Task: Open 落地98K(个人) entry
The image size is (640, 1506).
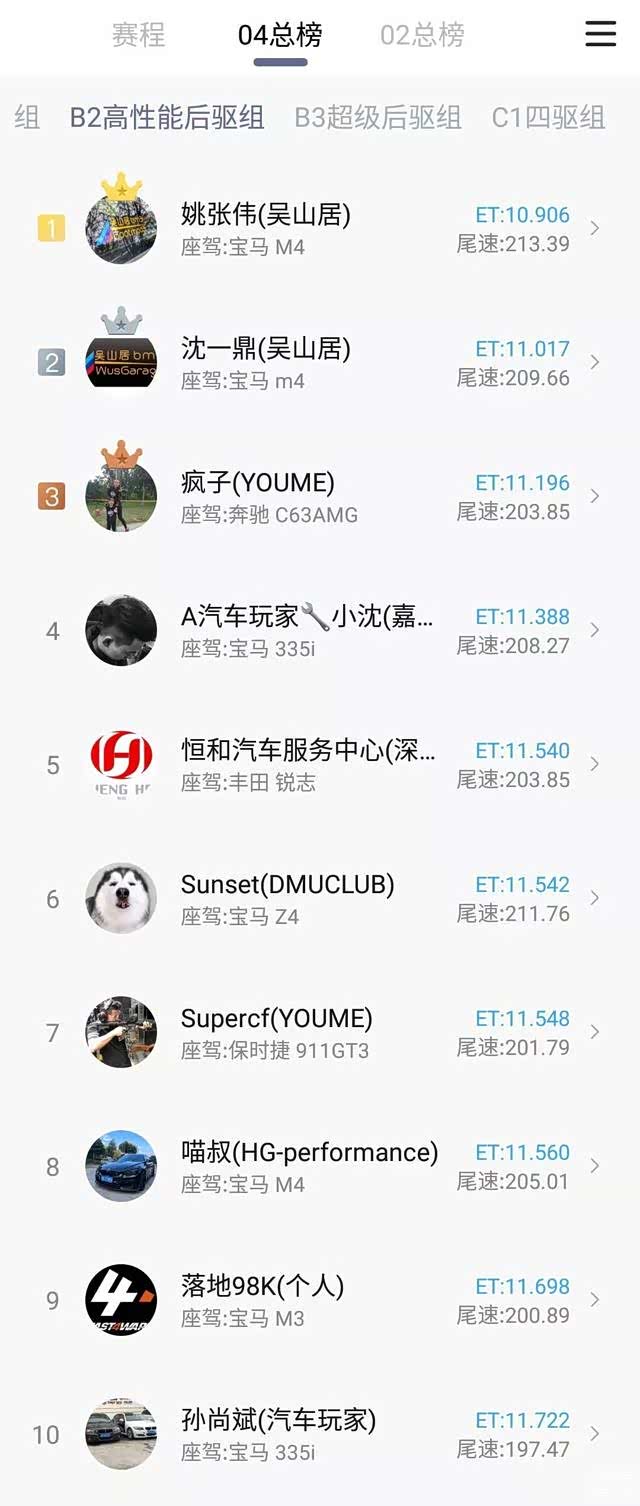Action: tap(320, 1301)
